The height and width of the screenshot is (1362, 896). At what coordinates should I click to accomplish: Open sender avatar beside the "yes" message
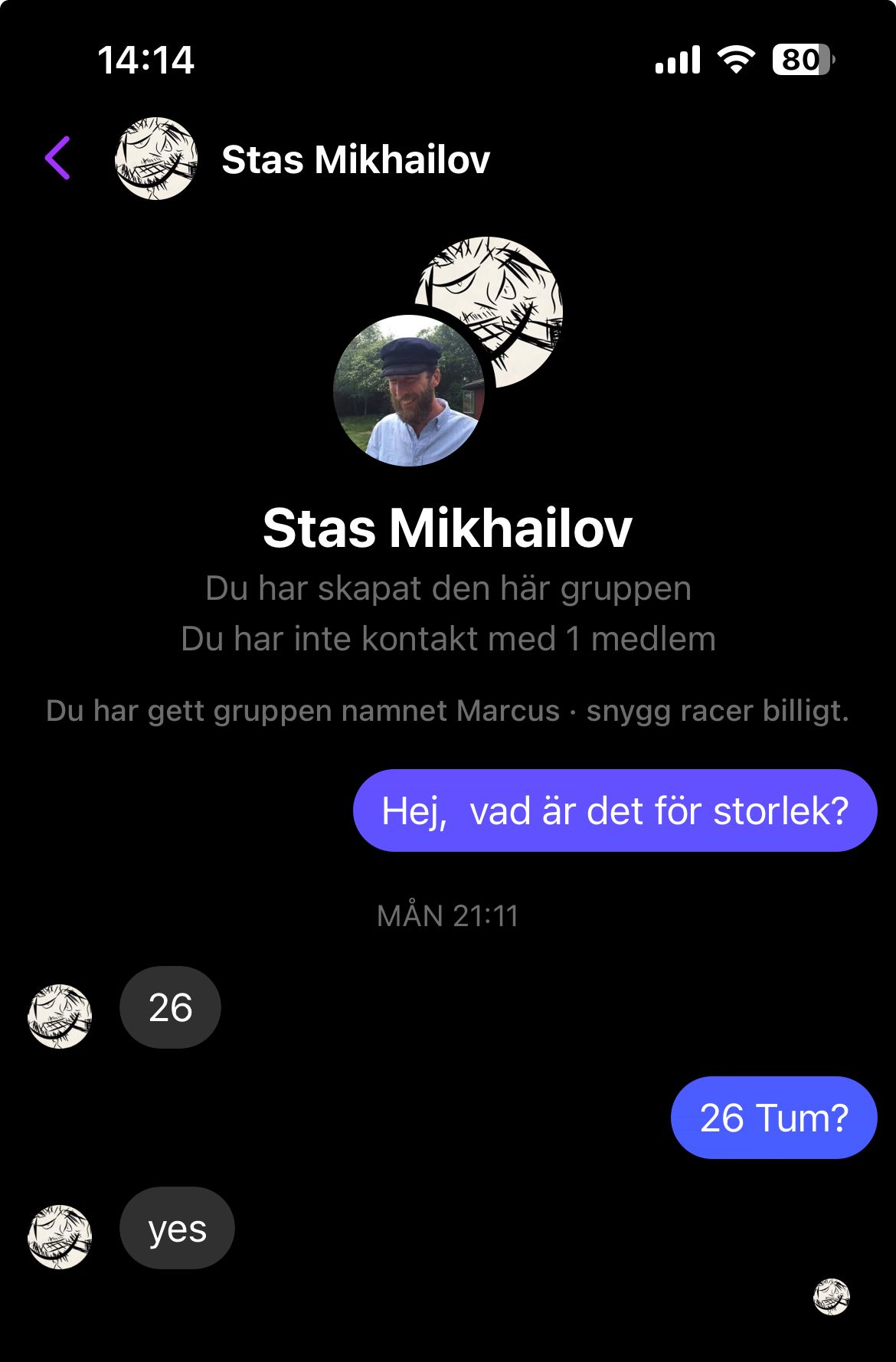point(60,1236)
